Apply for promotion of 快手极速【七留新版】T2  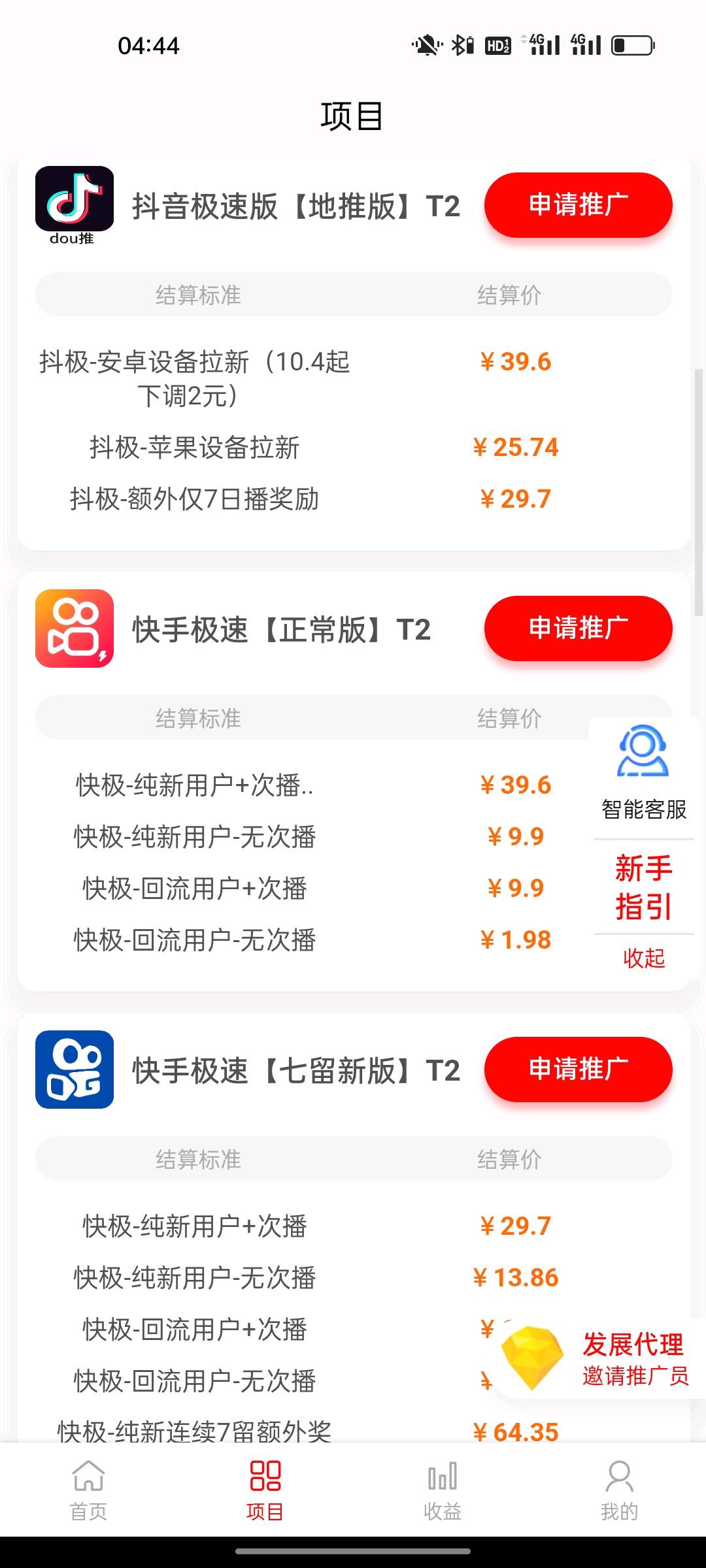pyautogui.click(x=578, y=1070)
